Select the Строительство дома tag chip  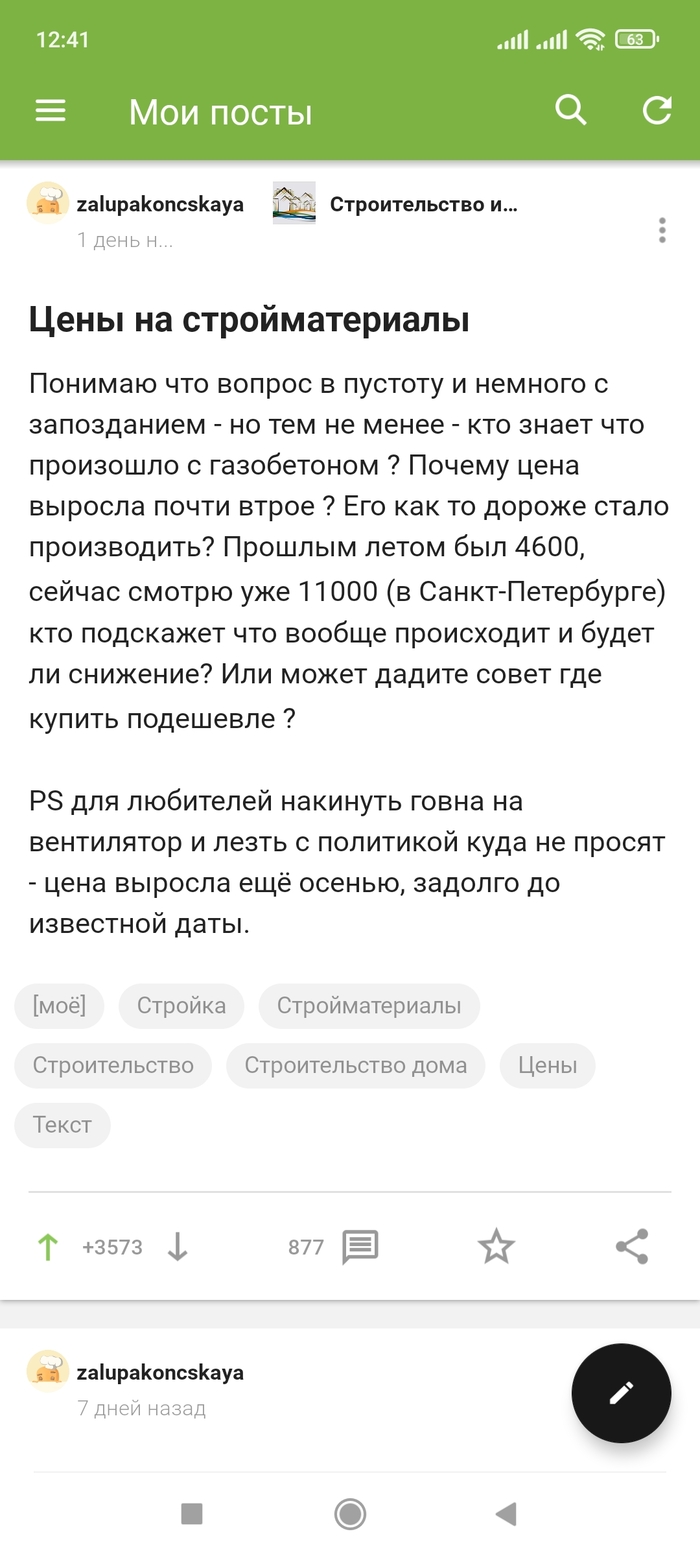[x=355, y=1065]
